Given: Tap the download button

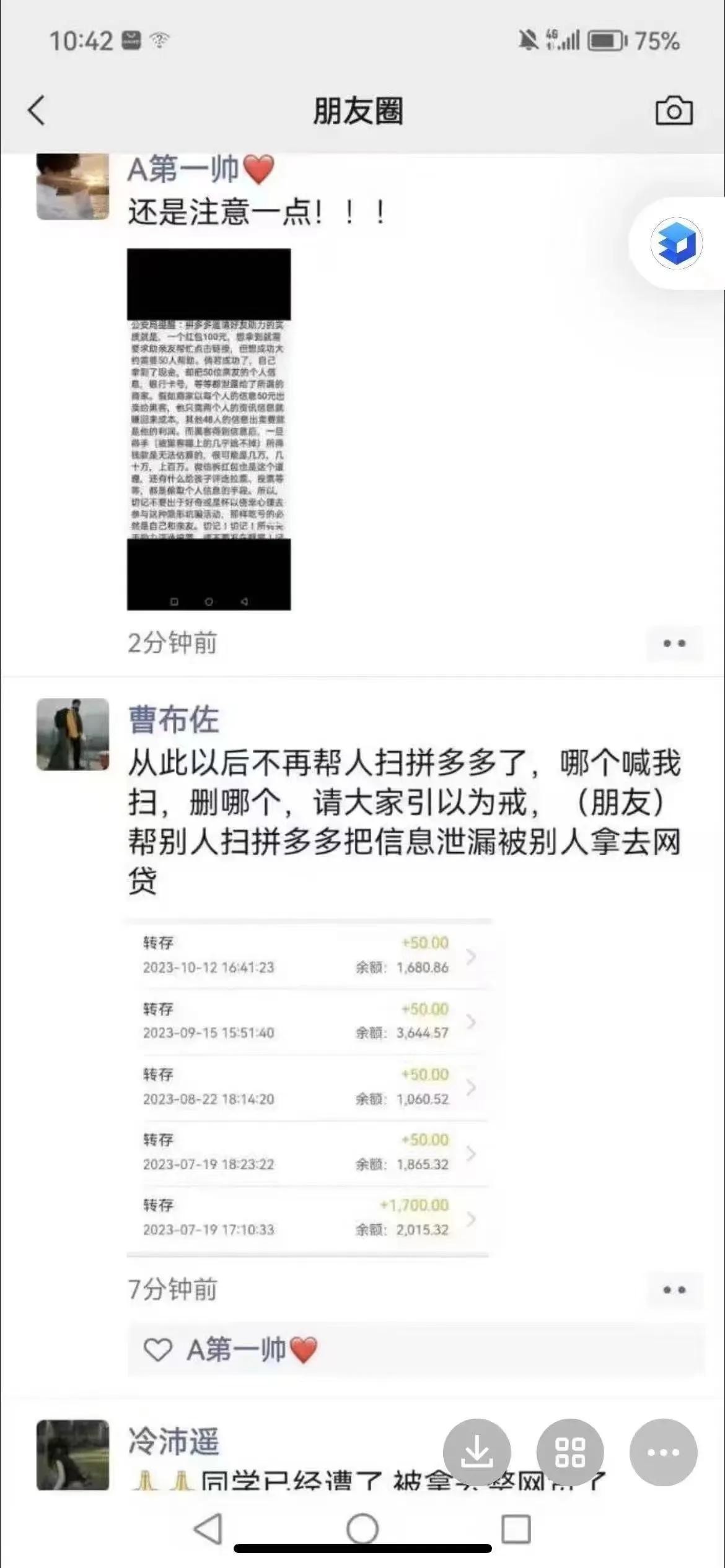Looking at the screenshot, I should click(x=477, y=1452).
